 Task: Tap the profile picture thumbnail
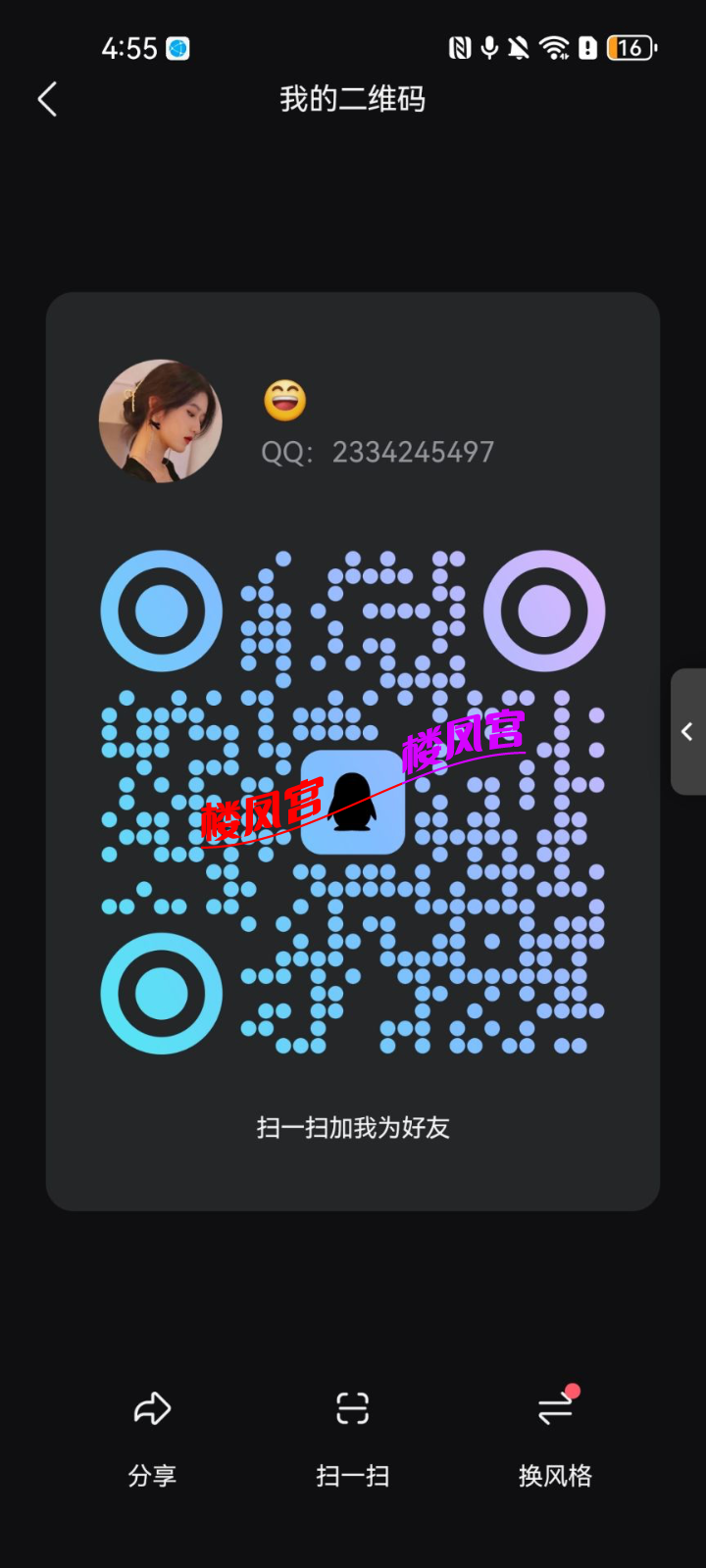[x=160, y=422]
